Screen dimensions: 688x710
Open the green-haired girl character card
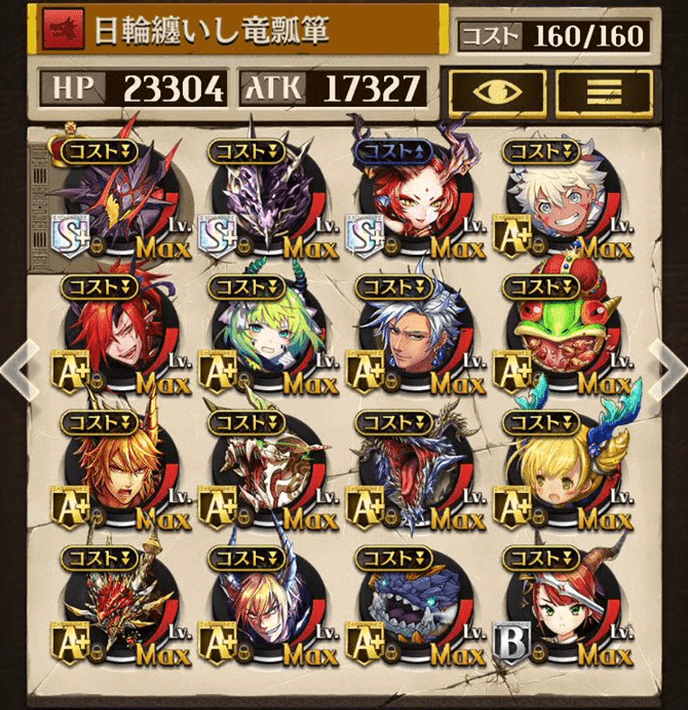click(x=264, y=330)
